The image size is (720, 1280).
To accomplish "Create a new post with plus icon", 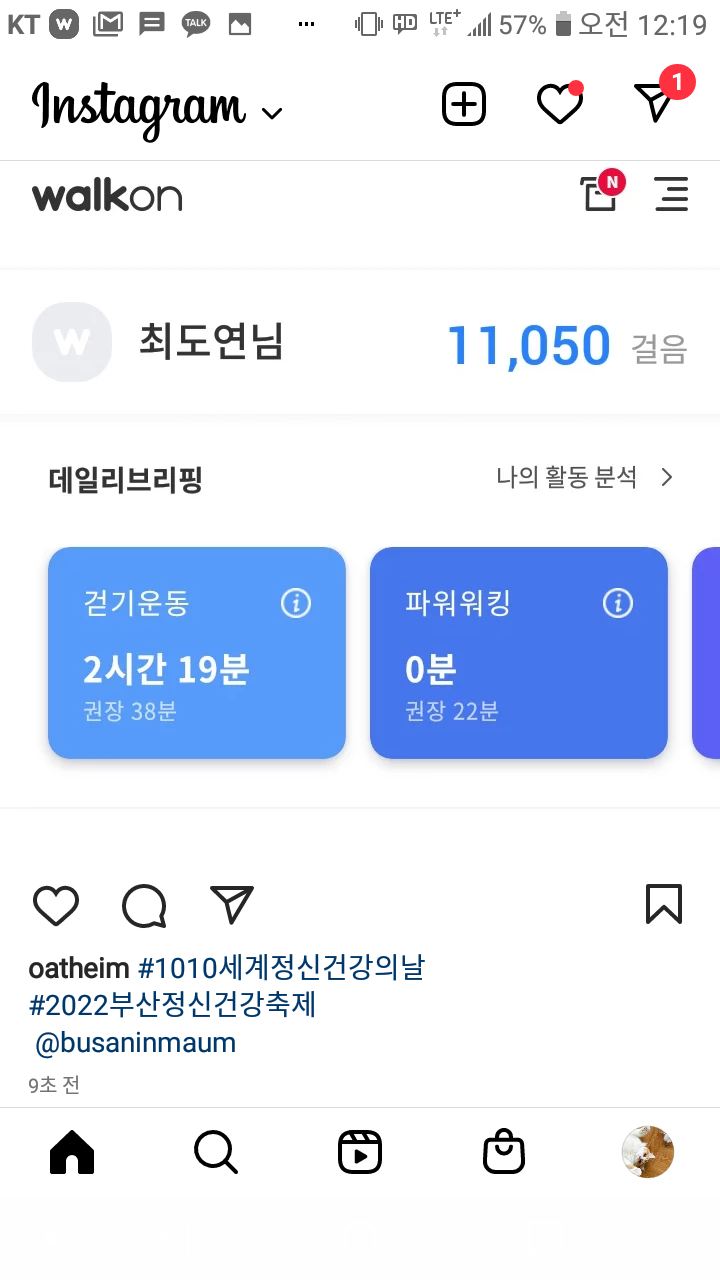I will click(464, 104).
